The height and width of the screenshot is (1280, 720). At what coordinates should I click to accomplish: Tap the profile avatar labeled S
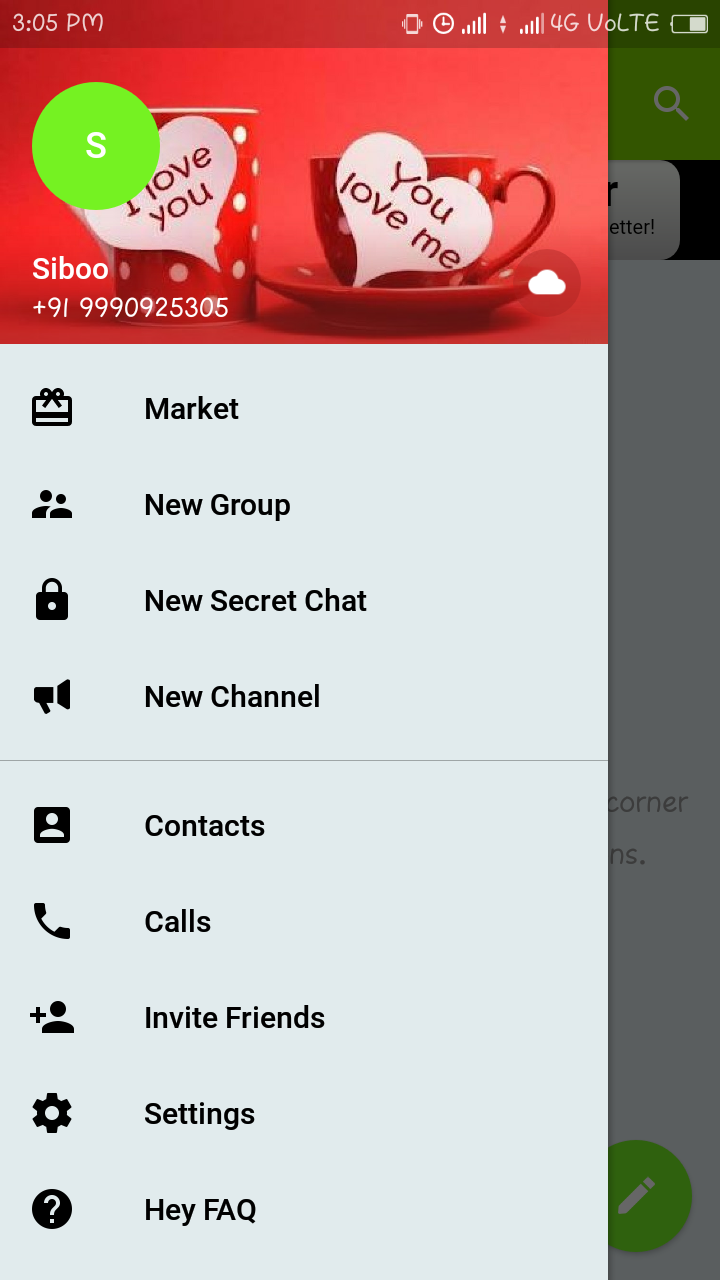96,146
